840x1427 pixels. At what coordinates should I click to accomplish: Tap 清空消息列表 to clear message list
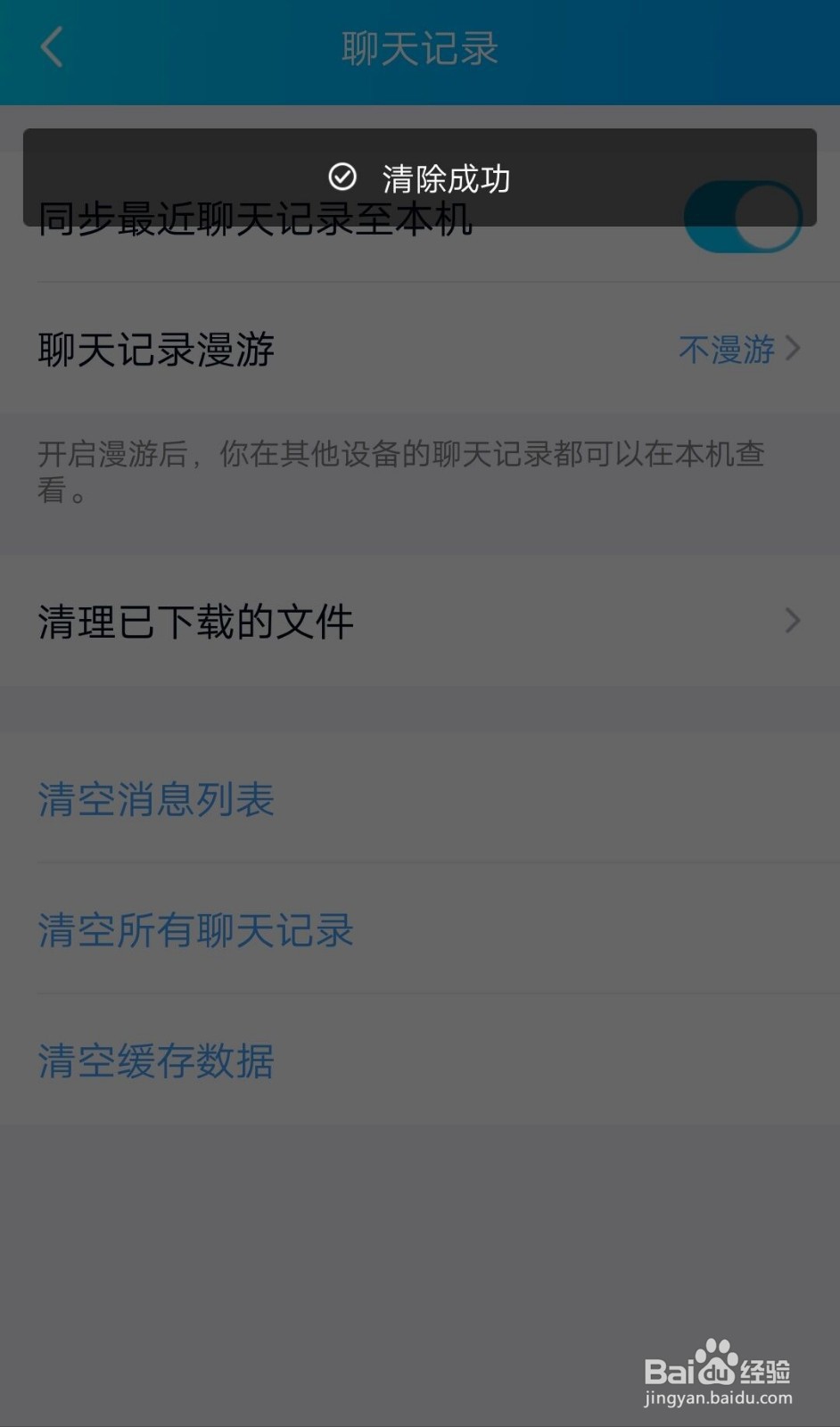155,800
